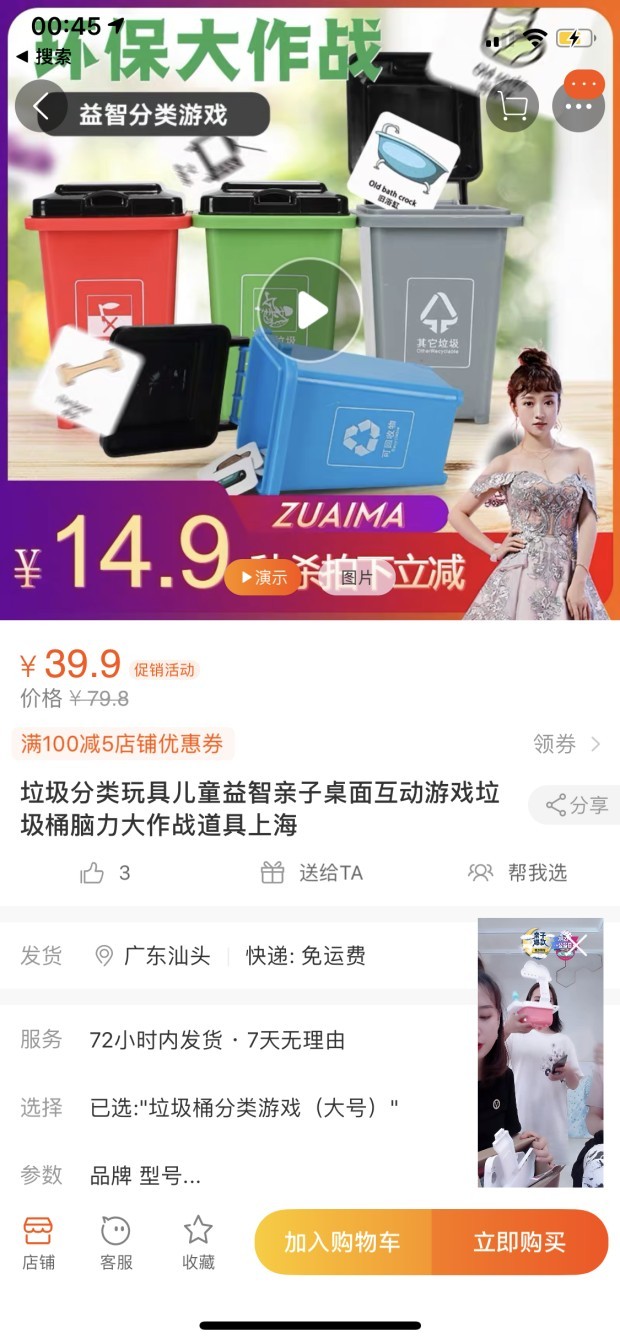Add item to favorites via 收藏

[198, 1243]
